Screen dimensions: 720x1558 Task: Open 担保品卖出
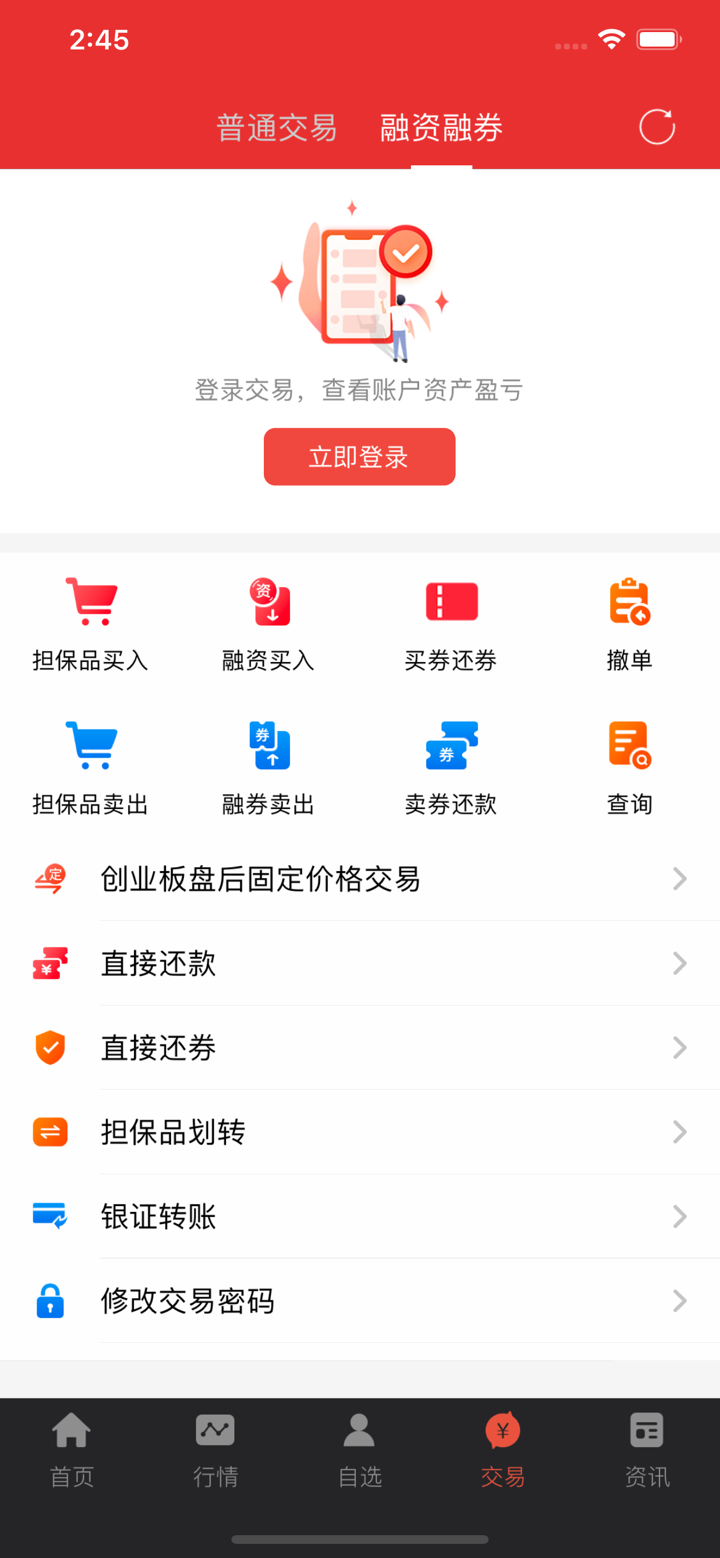point(91,767)
